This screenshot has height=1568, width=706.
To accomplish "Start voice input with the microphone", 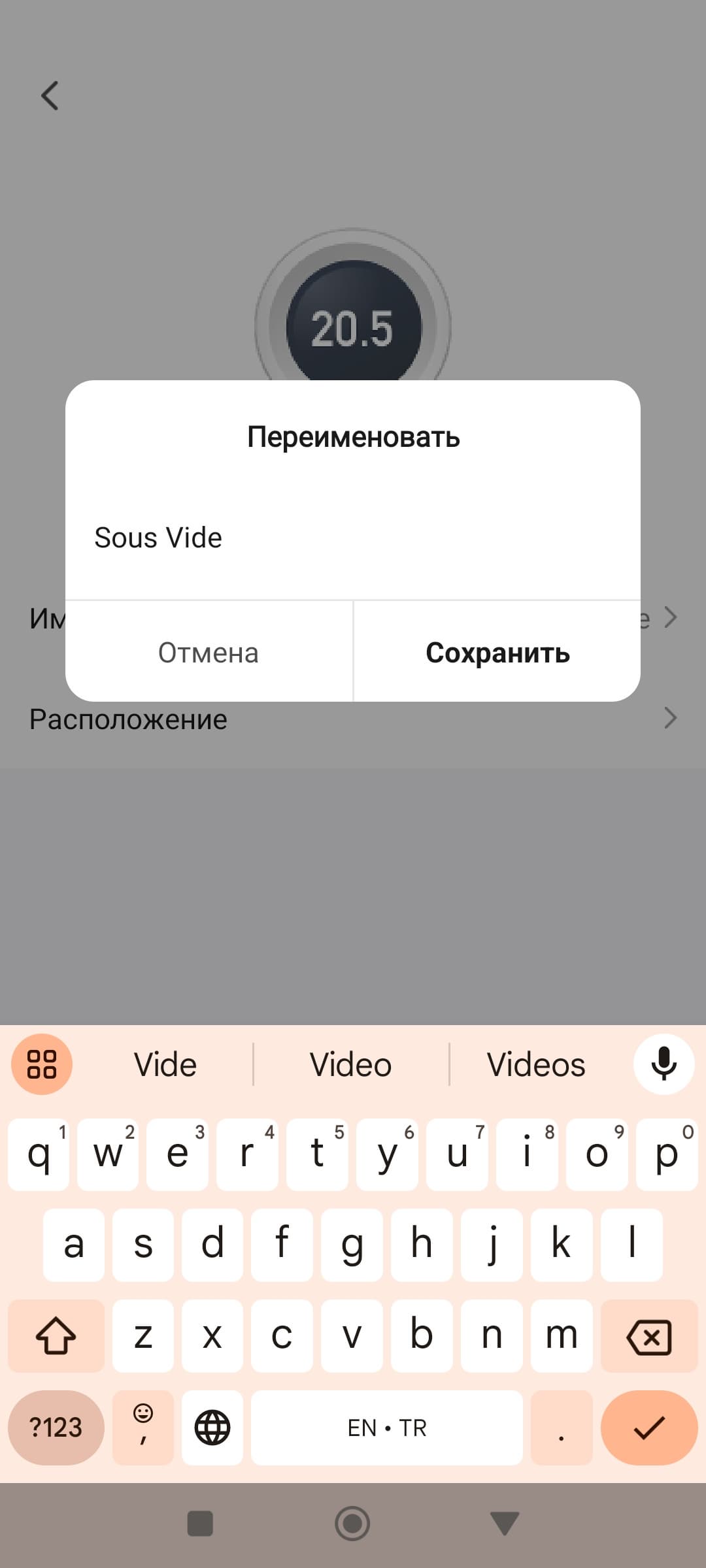I will (664, 1064).
